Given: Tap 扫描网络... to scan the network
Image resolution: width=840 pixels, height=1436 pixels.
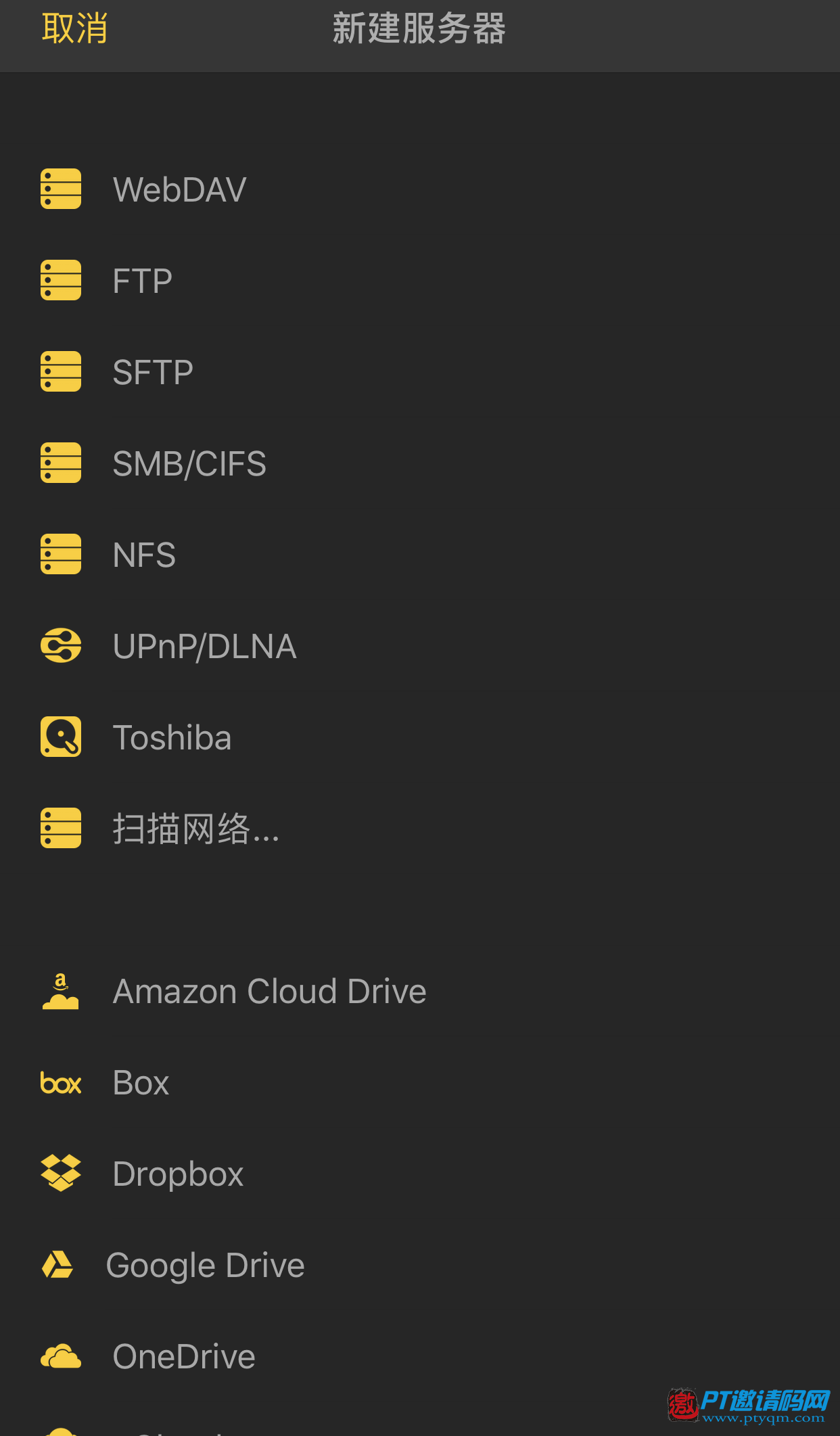Looking at the screenshot, I should click(x=420, y=829).
